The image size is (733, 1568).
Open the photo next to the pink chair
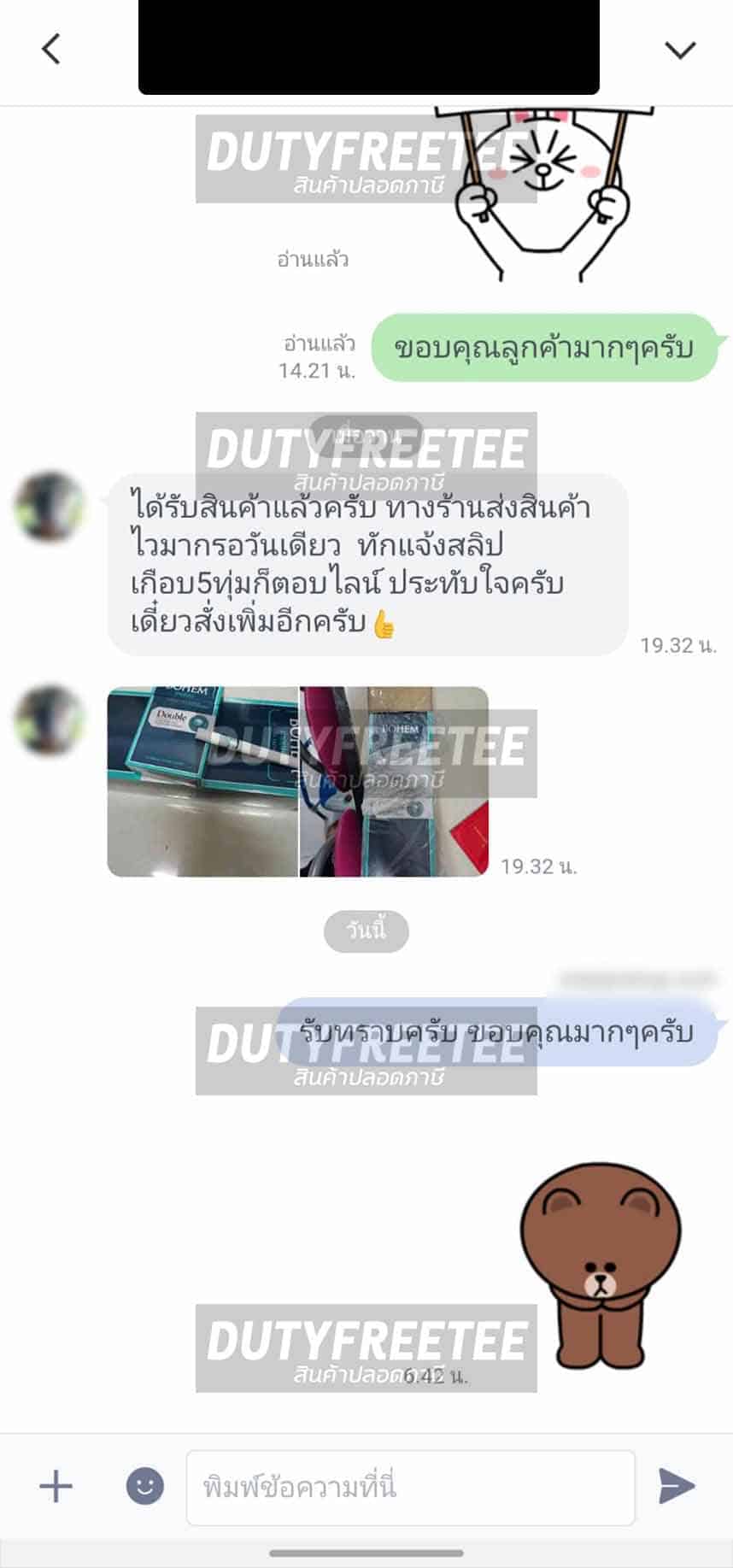click(x=394, y=781)
